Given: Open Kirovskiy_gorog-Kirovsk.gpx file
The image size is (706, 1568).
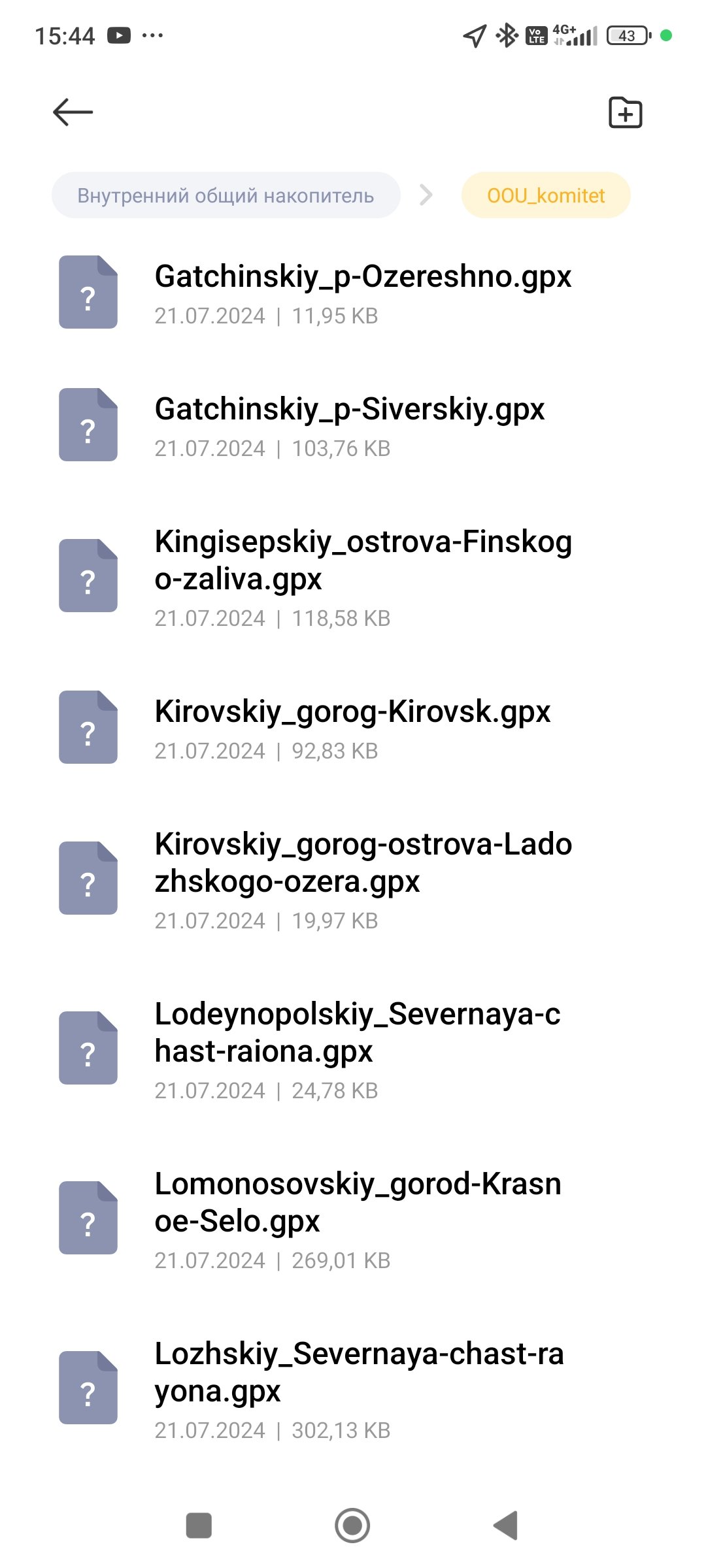Looking at the screenshot, I should (353, 727).
